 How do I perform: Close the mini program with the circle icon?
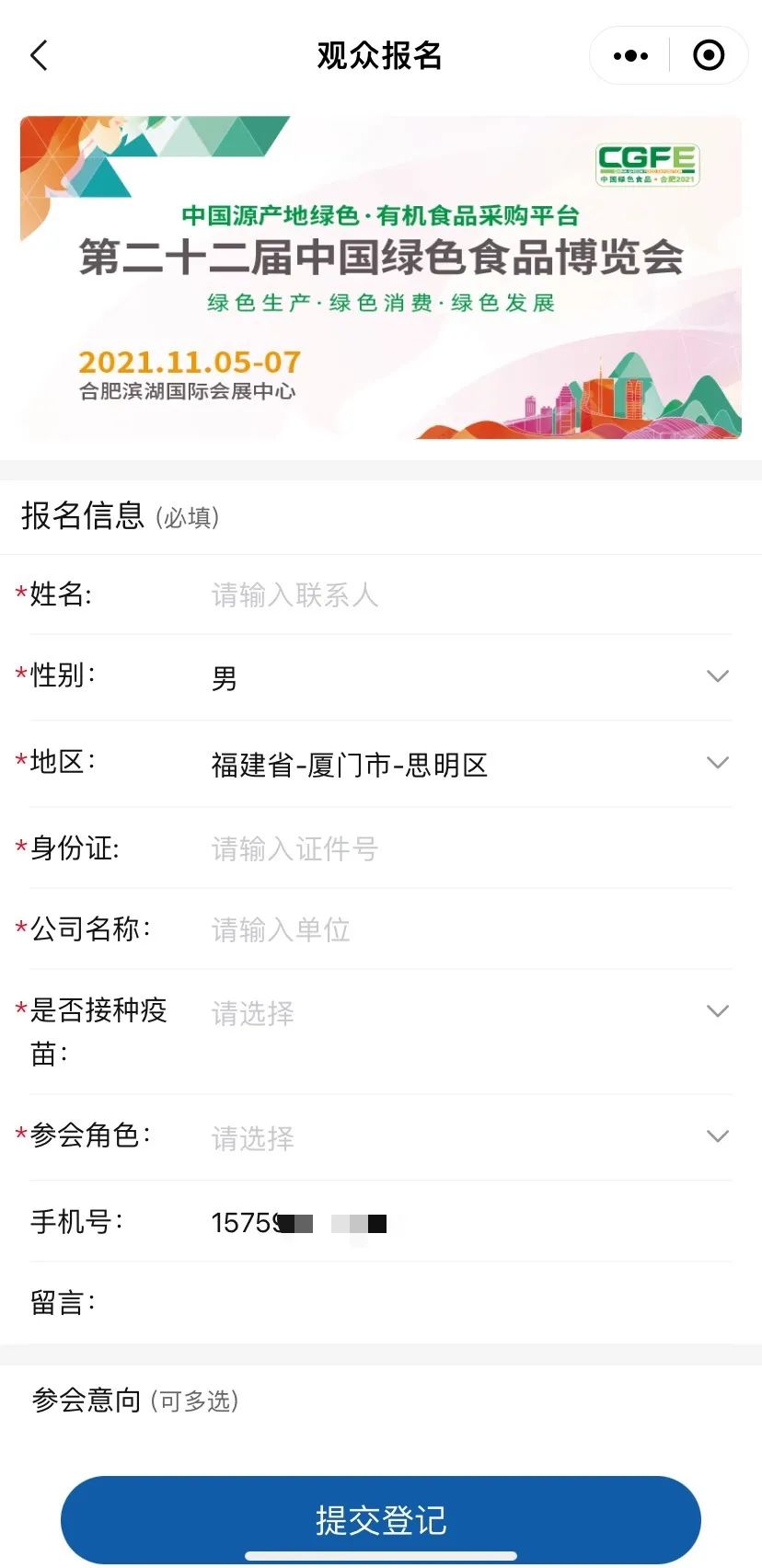708,56
